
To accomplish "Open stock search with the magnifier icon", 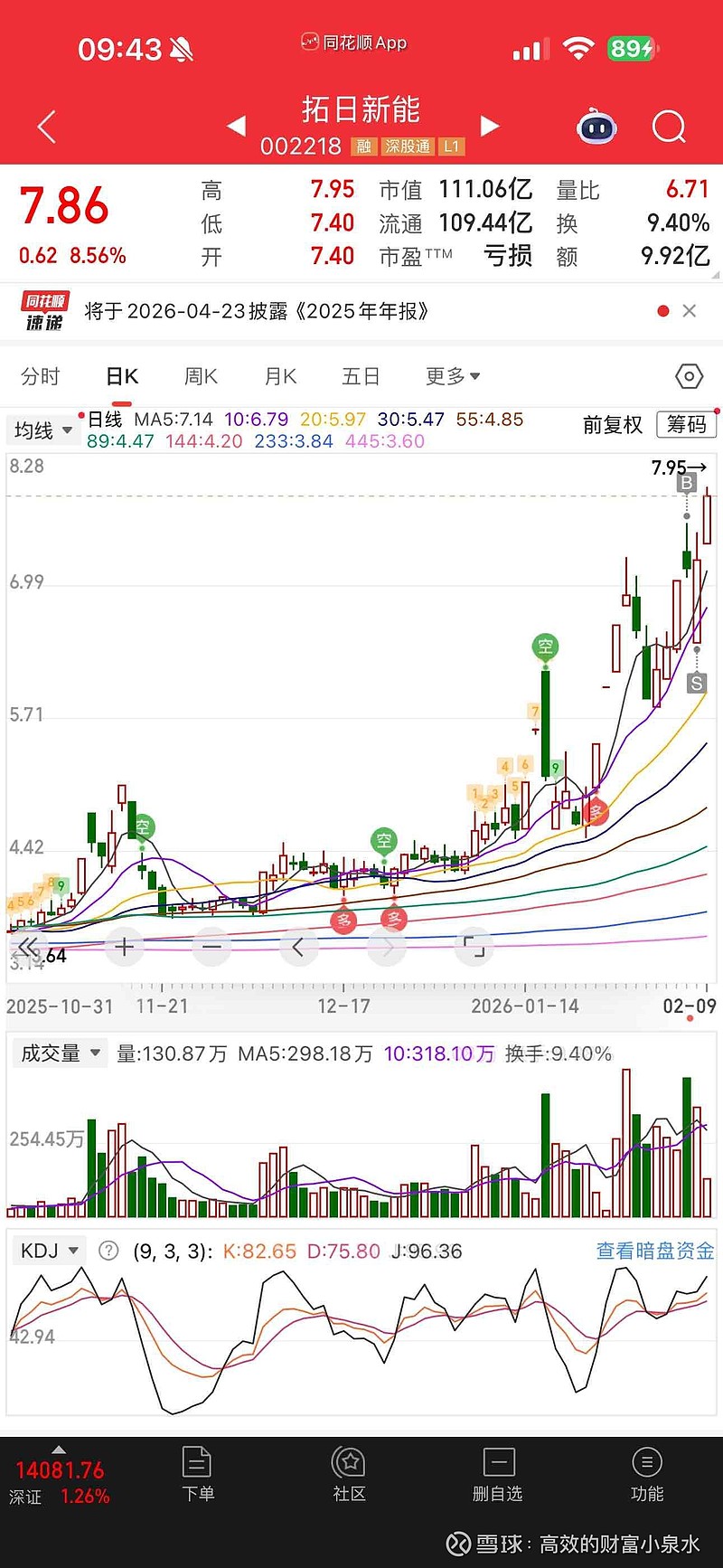I will pos(668,127).
